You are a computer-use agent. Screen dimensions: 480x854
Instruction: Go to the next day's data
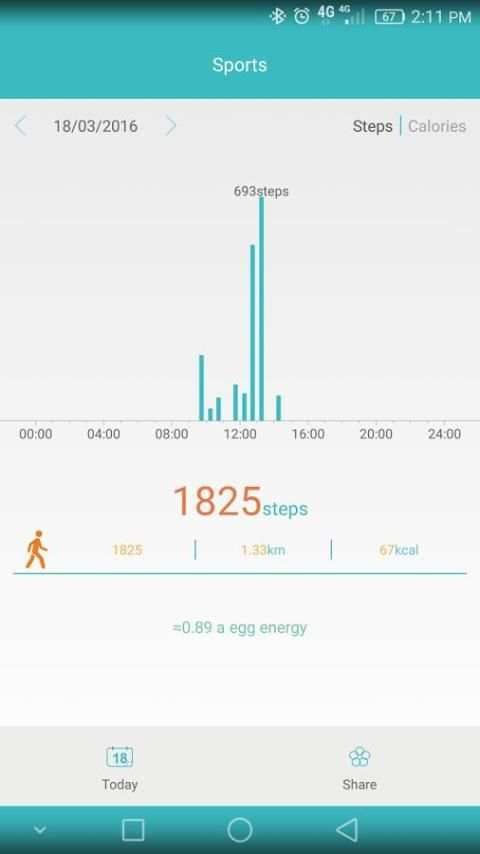171,126
